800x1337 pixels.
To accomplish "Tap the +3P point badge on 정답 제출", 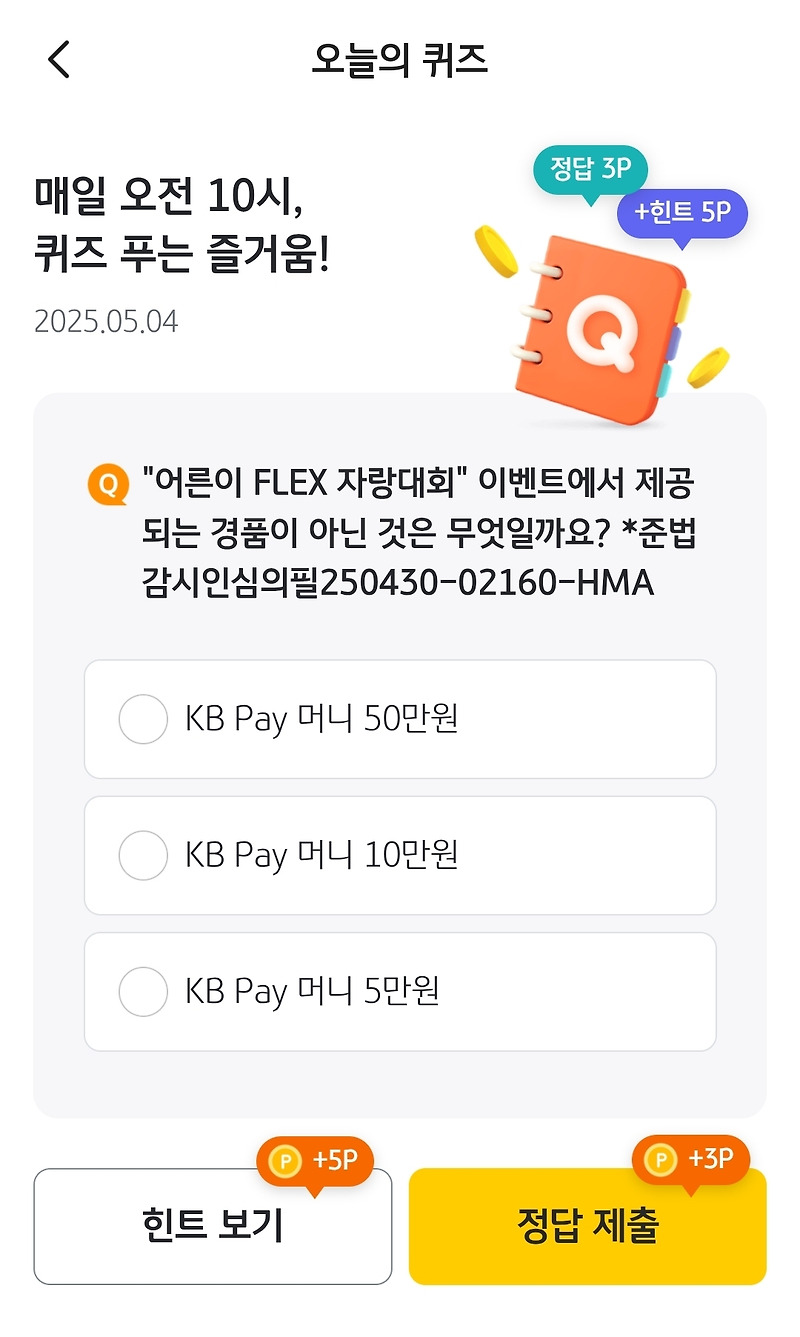I will 695,1160.
